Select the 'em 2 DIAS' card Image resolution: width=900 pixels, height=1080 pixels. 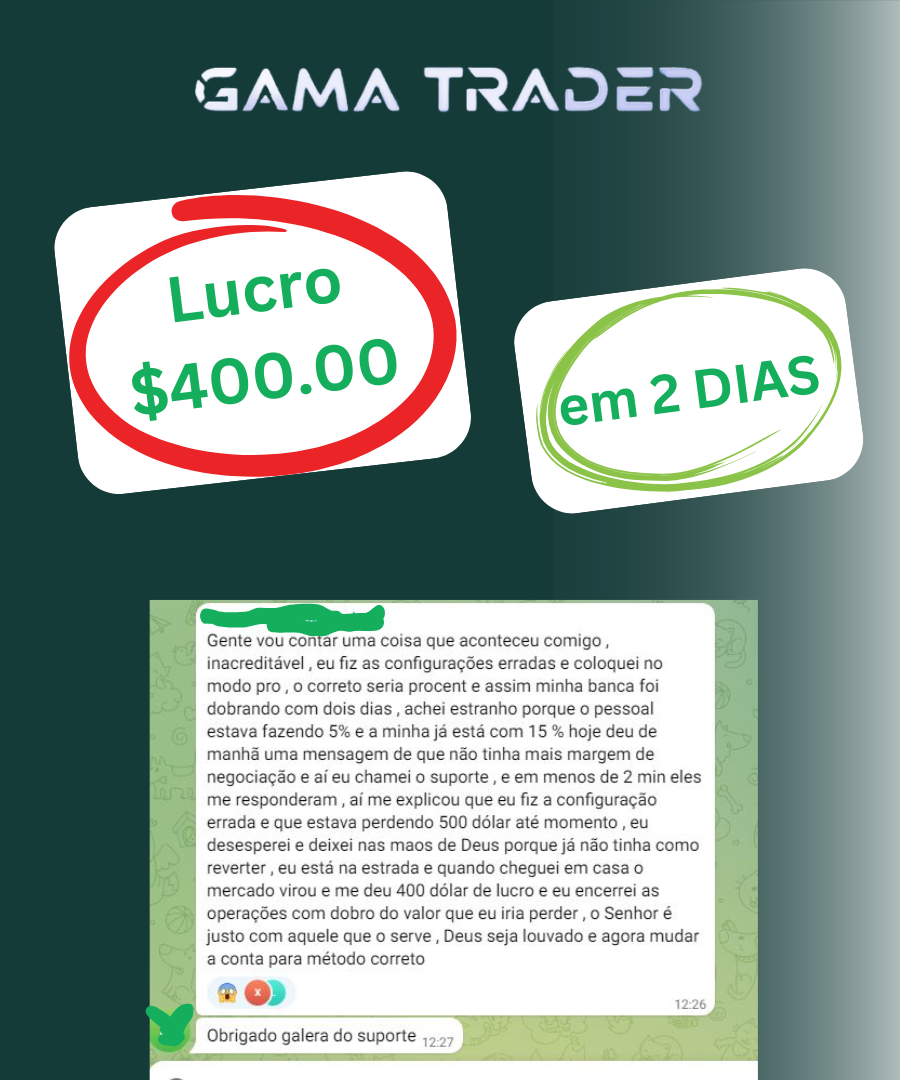pyautogui.click(x=690, y=393)
